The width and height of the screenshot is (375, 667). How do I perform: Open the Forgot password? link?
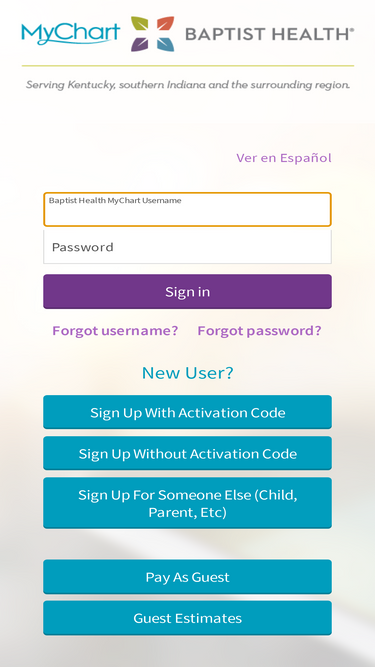click(259, 331)
